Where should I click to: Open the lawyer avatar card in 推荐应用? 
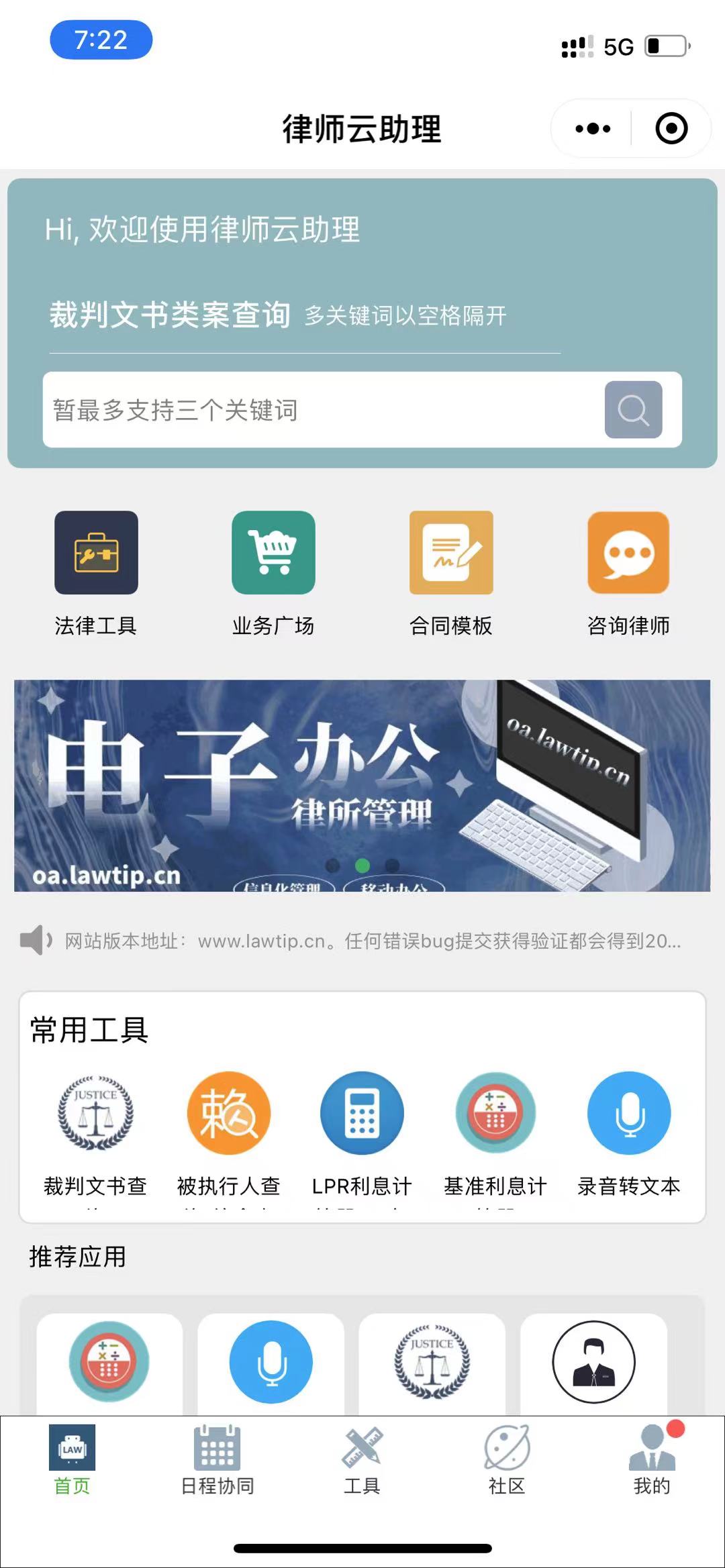(593, 1362)
